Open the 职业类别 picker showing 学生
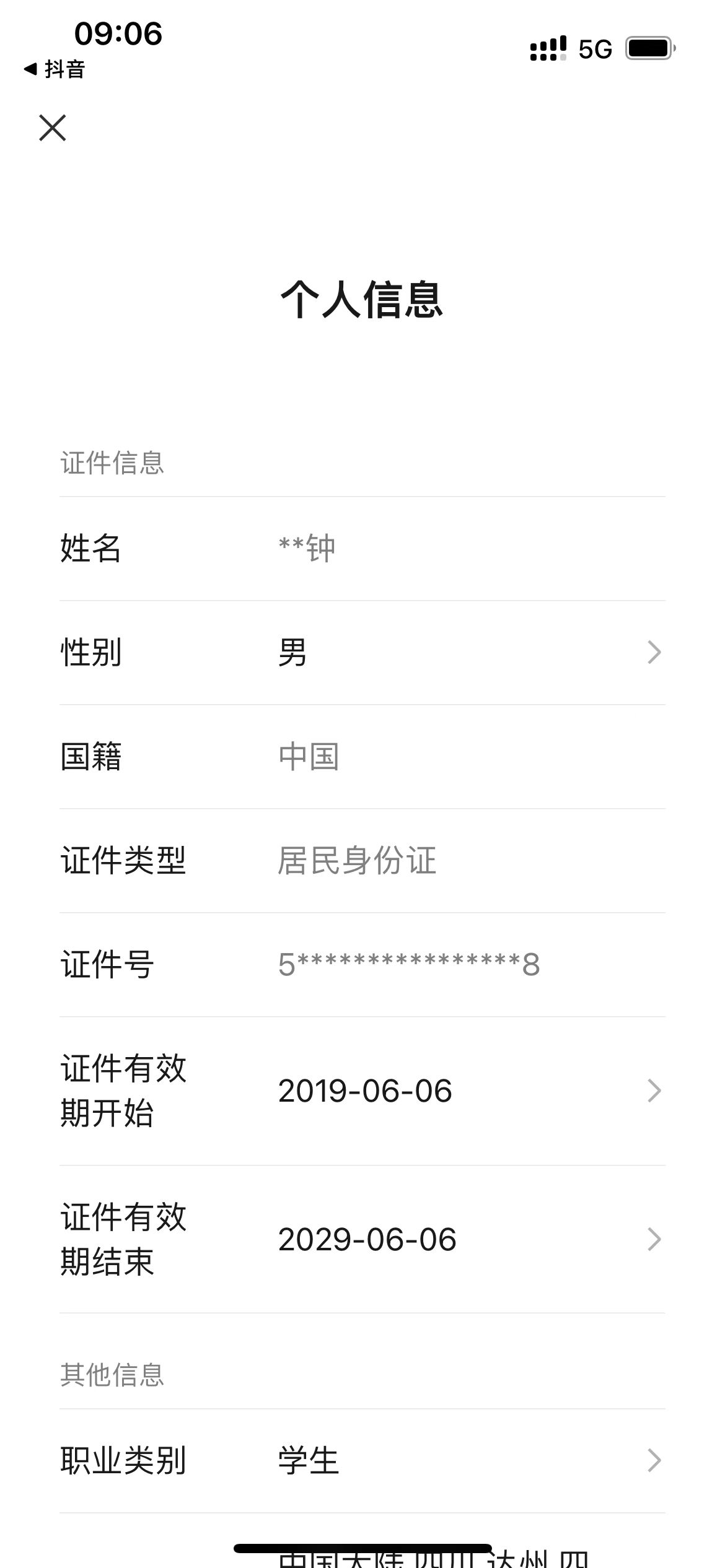This screenshot has height=1568, width=725. pos(362,1460)
